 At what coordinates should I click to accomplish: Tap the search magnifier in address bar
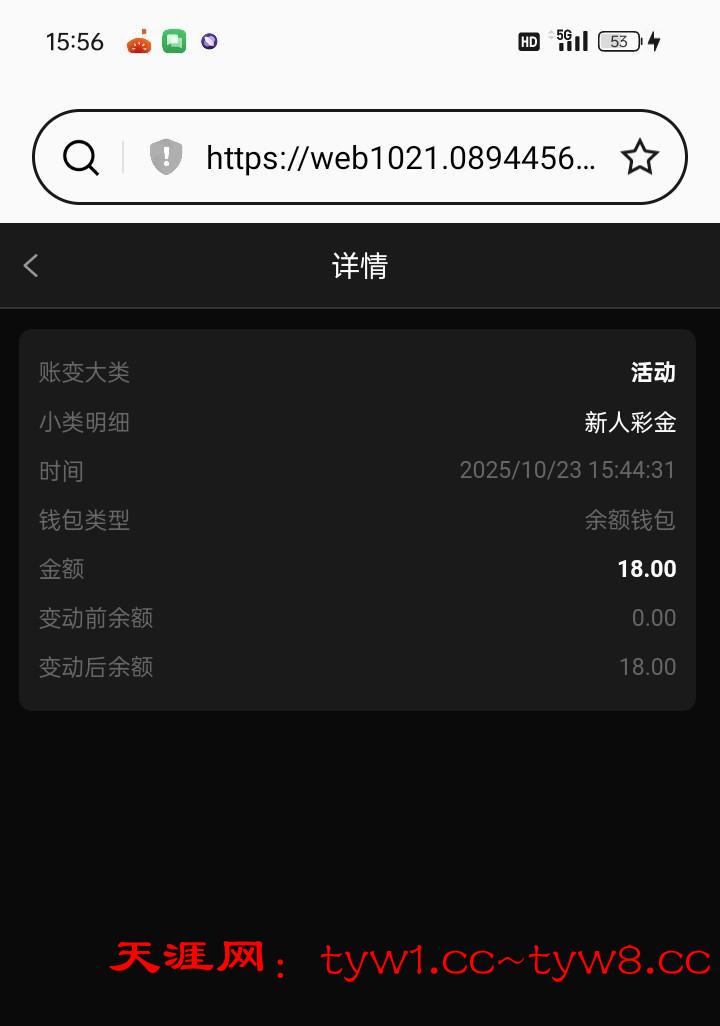[81, 157]
